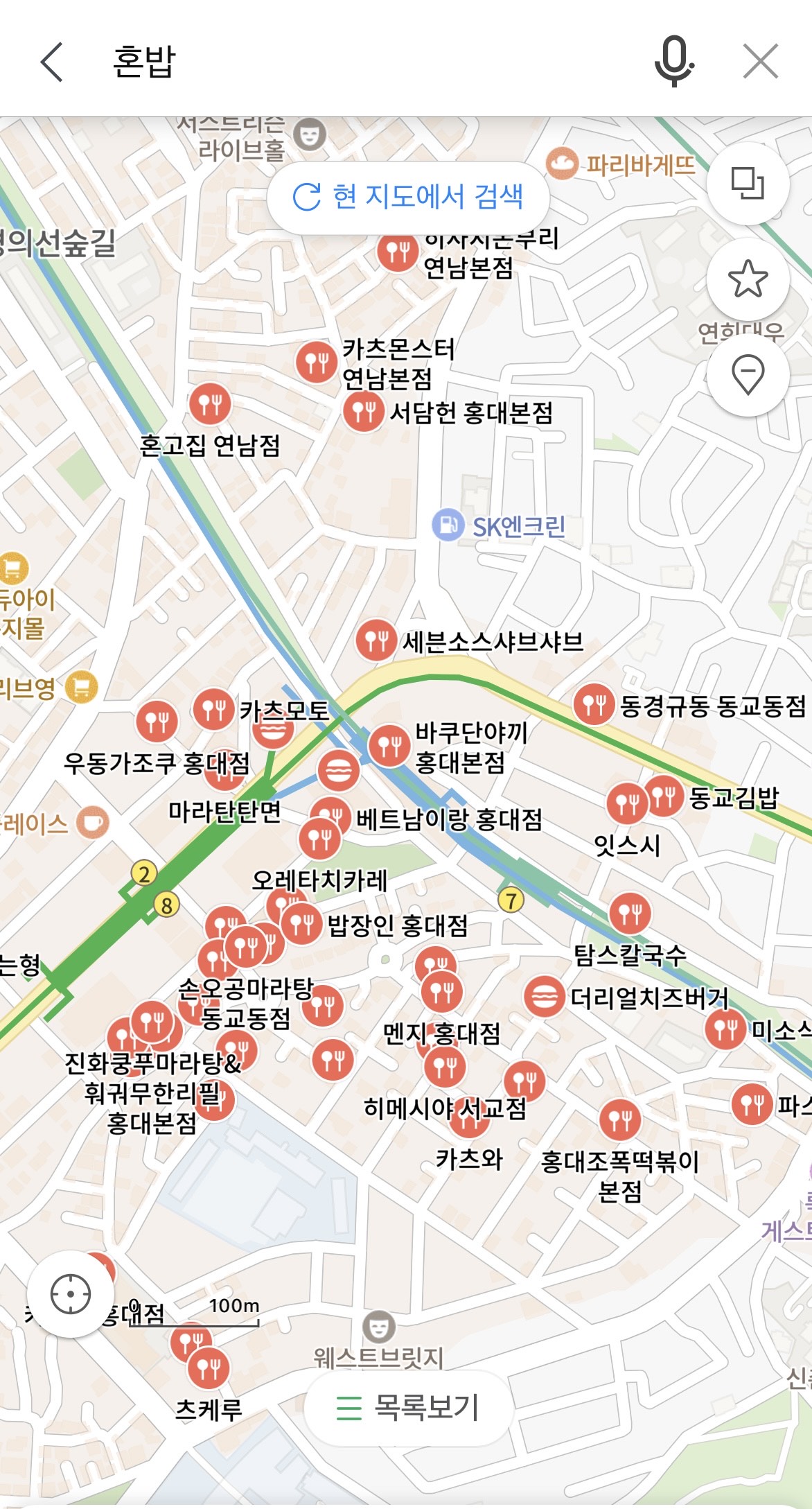Open the 혼고집 연남점 map marker
The width and height of the screenshot is (812, 1509).
click(x=210, y=403)
